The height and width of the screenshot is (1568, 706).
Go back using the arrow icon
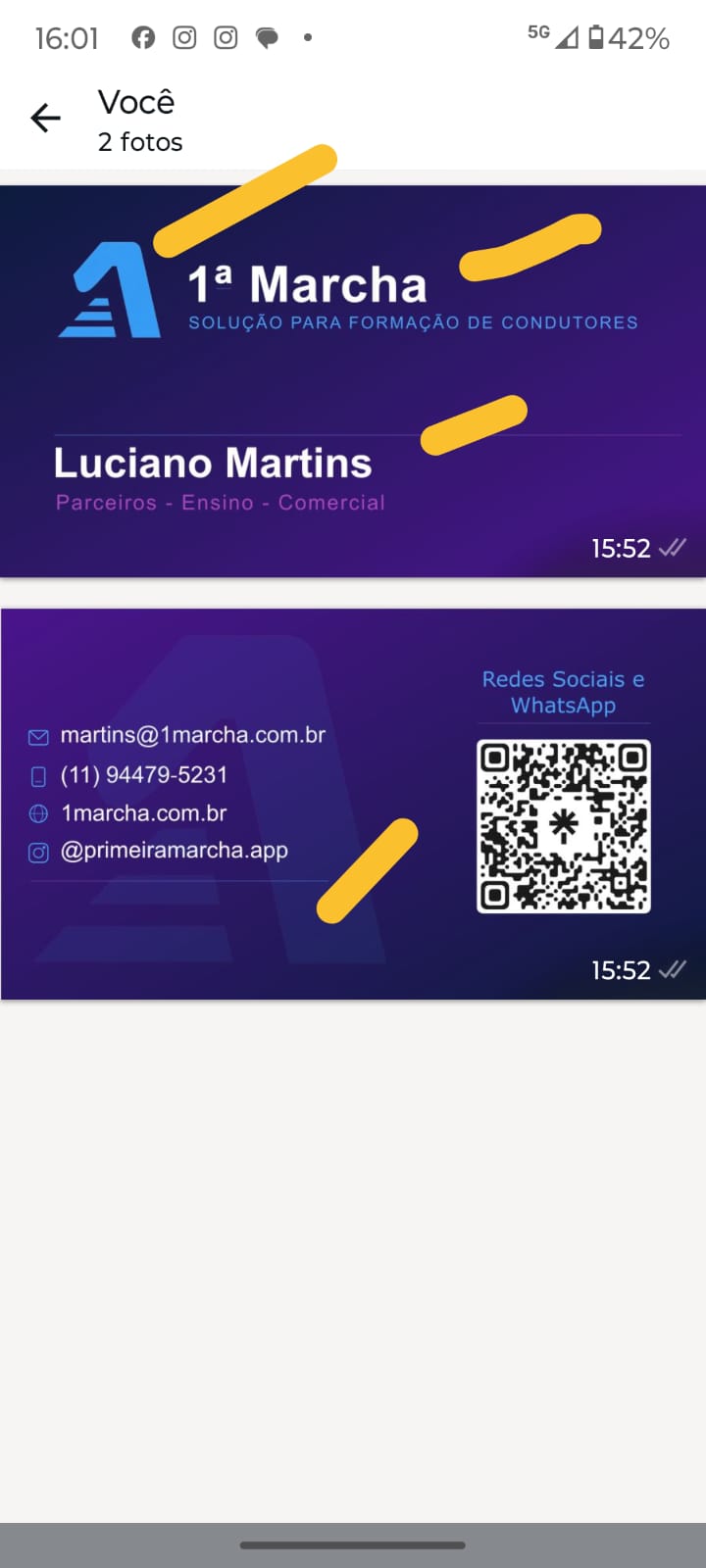click(45, 119)
